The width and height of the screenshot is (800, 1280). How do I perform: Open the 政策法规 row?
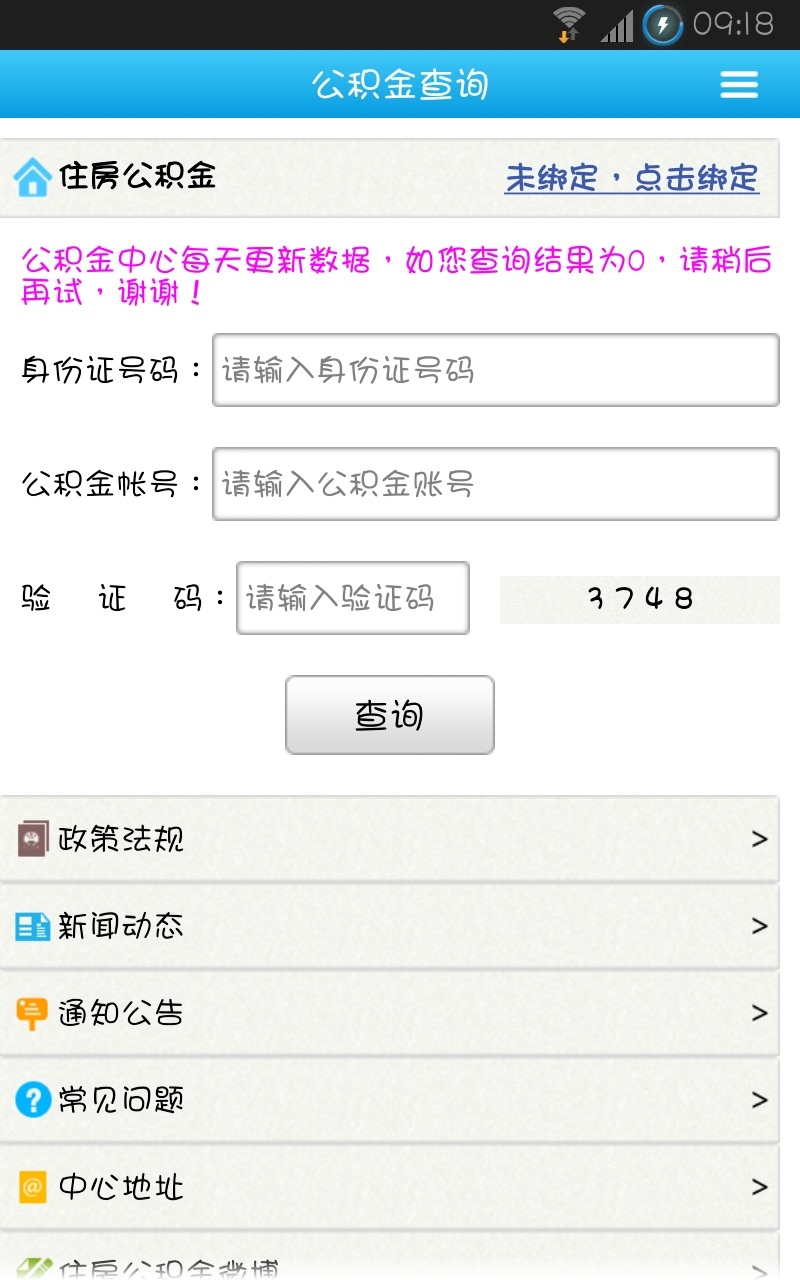point(389,839)
